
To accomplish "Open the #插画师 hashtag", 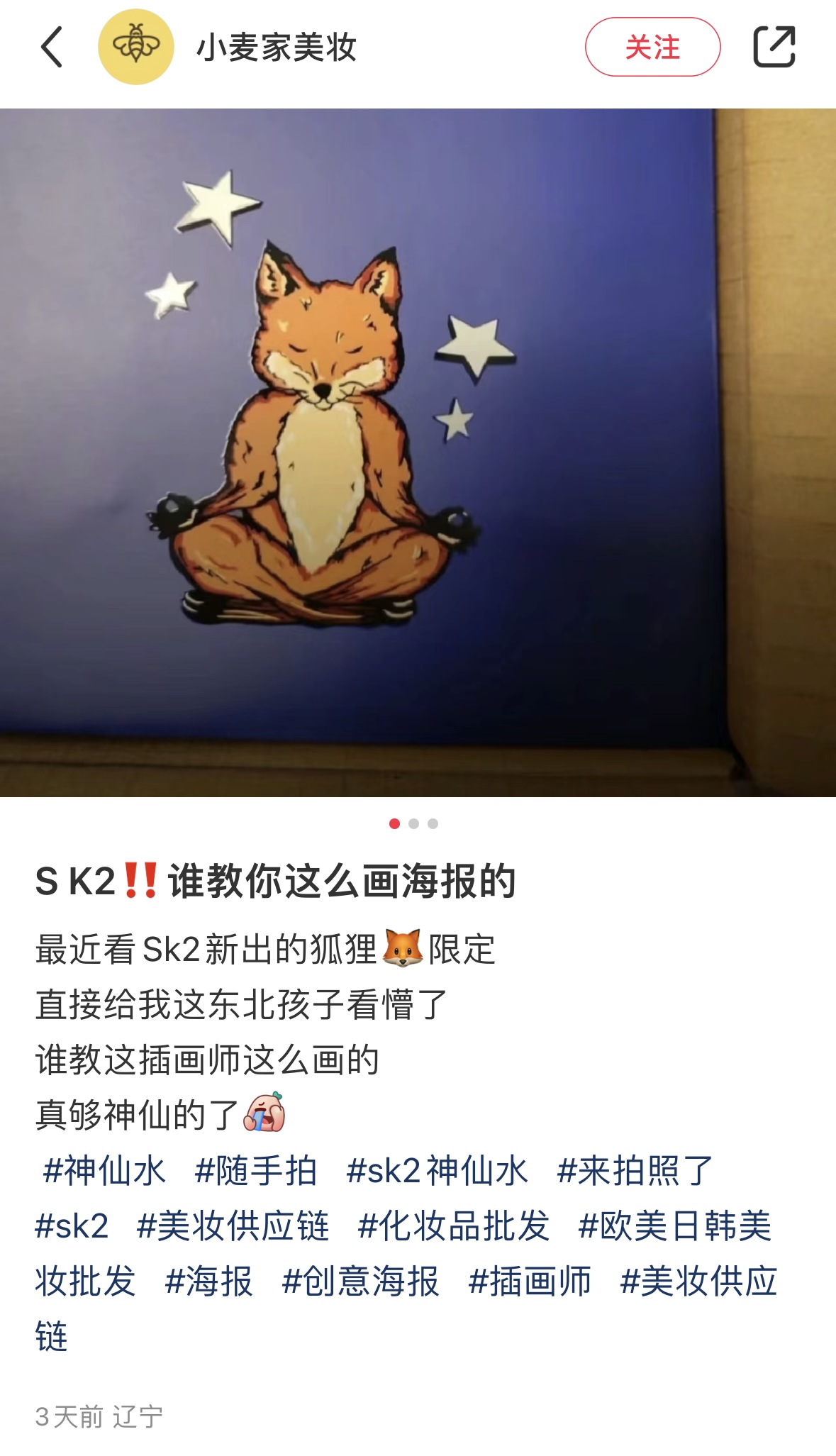I will click(x=530, y=1282).
